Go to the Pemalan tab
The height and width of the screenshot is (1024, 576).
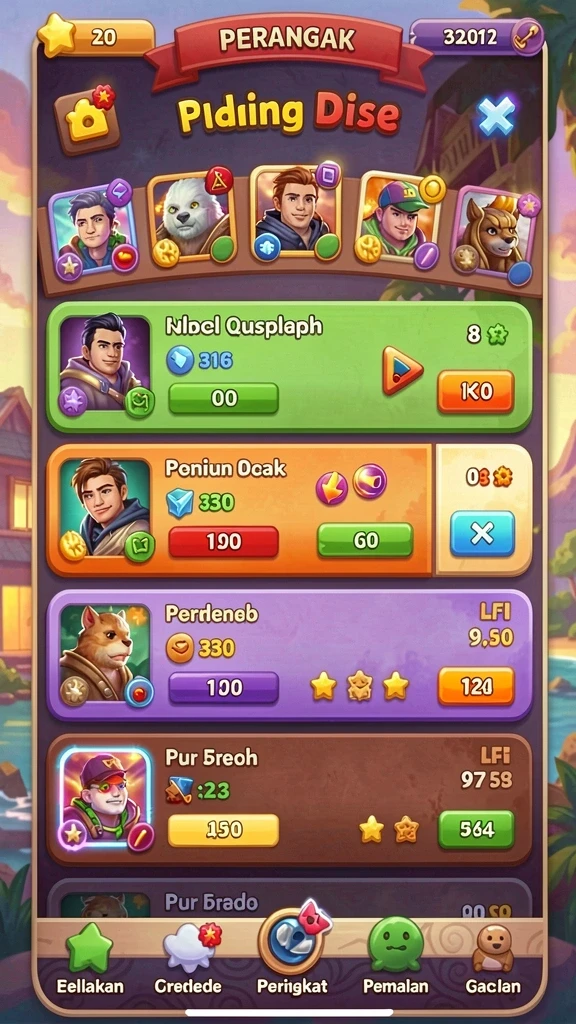coord(396,959)
